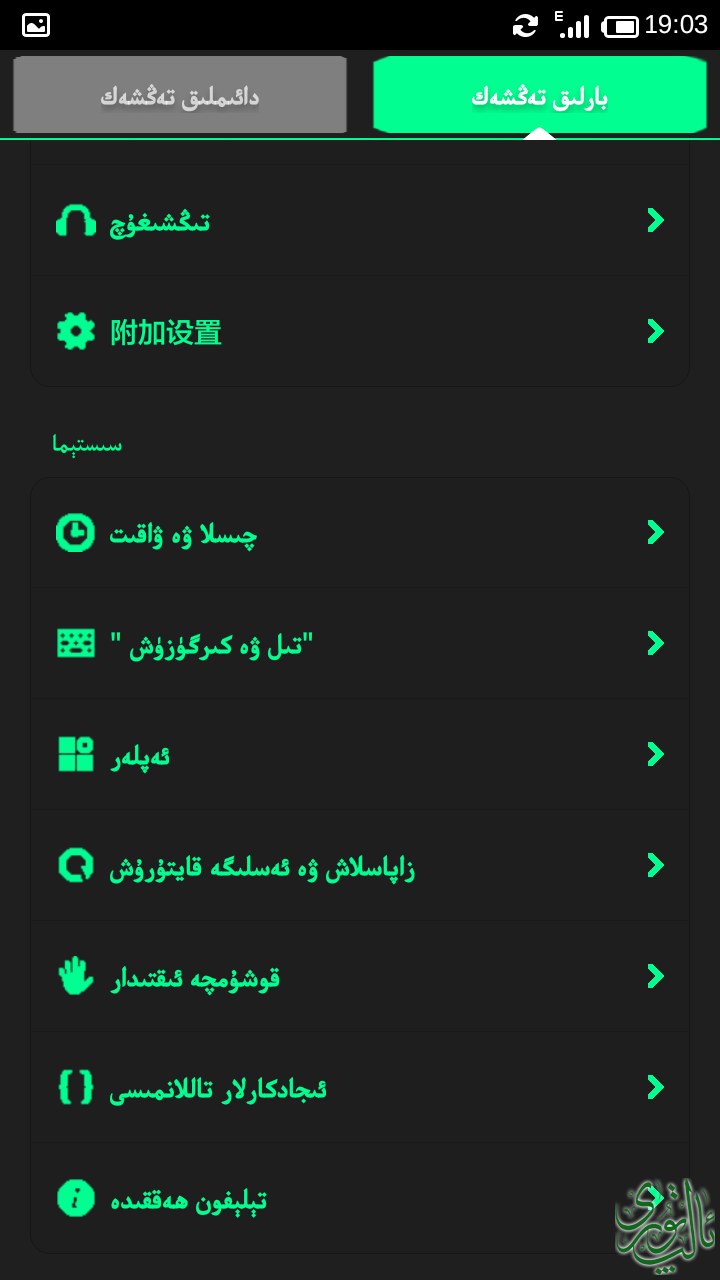Open the hand icon permissions row

tap(360, 977)
